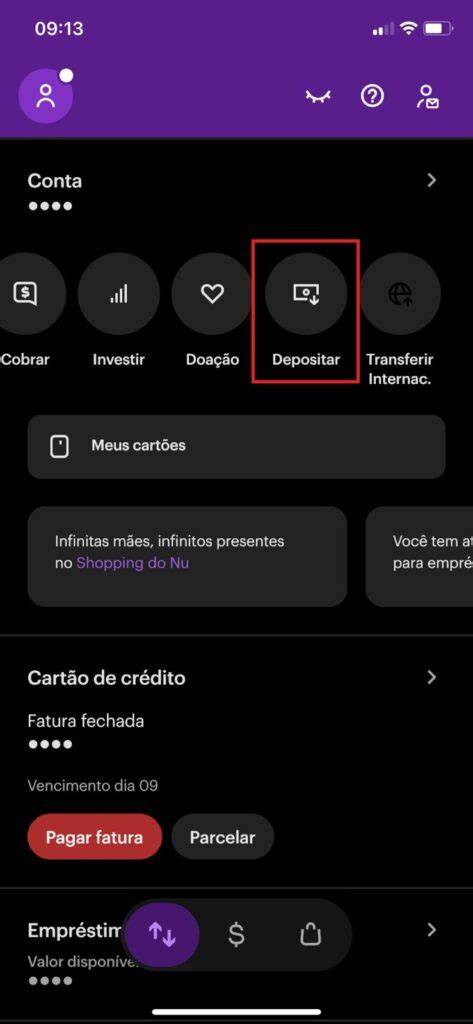Viewport: 473px width, 1024px height.
Task: Switch to the transfers arrows tab
Action: point(162,935)
